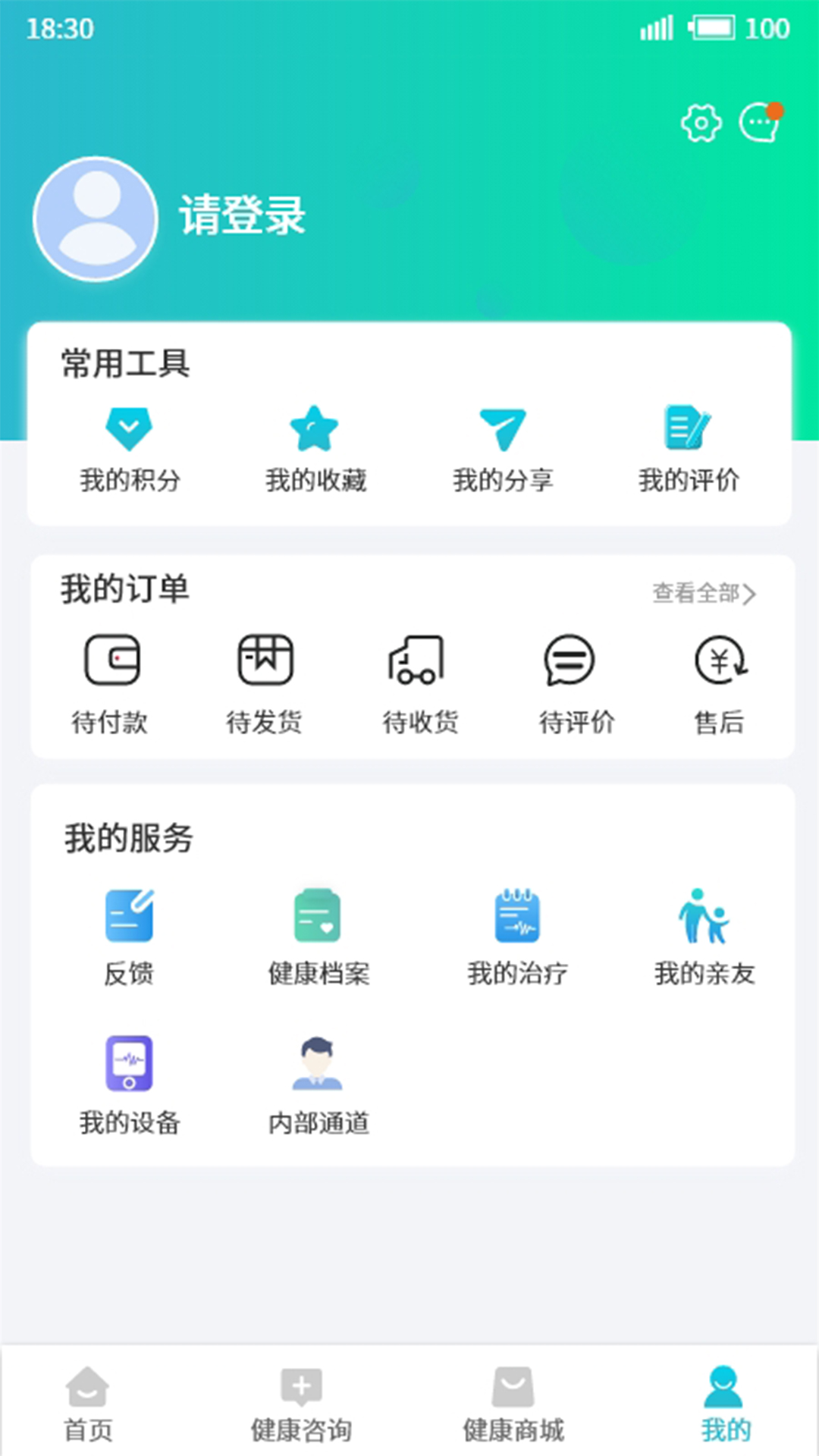Open 我的分享 shares
This screenshot has height=1456, width=819.
(503, 450)
